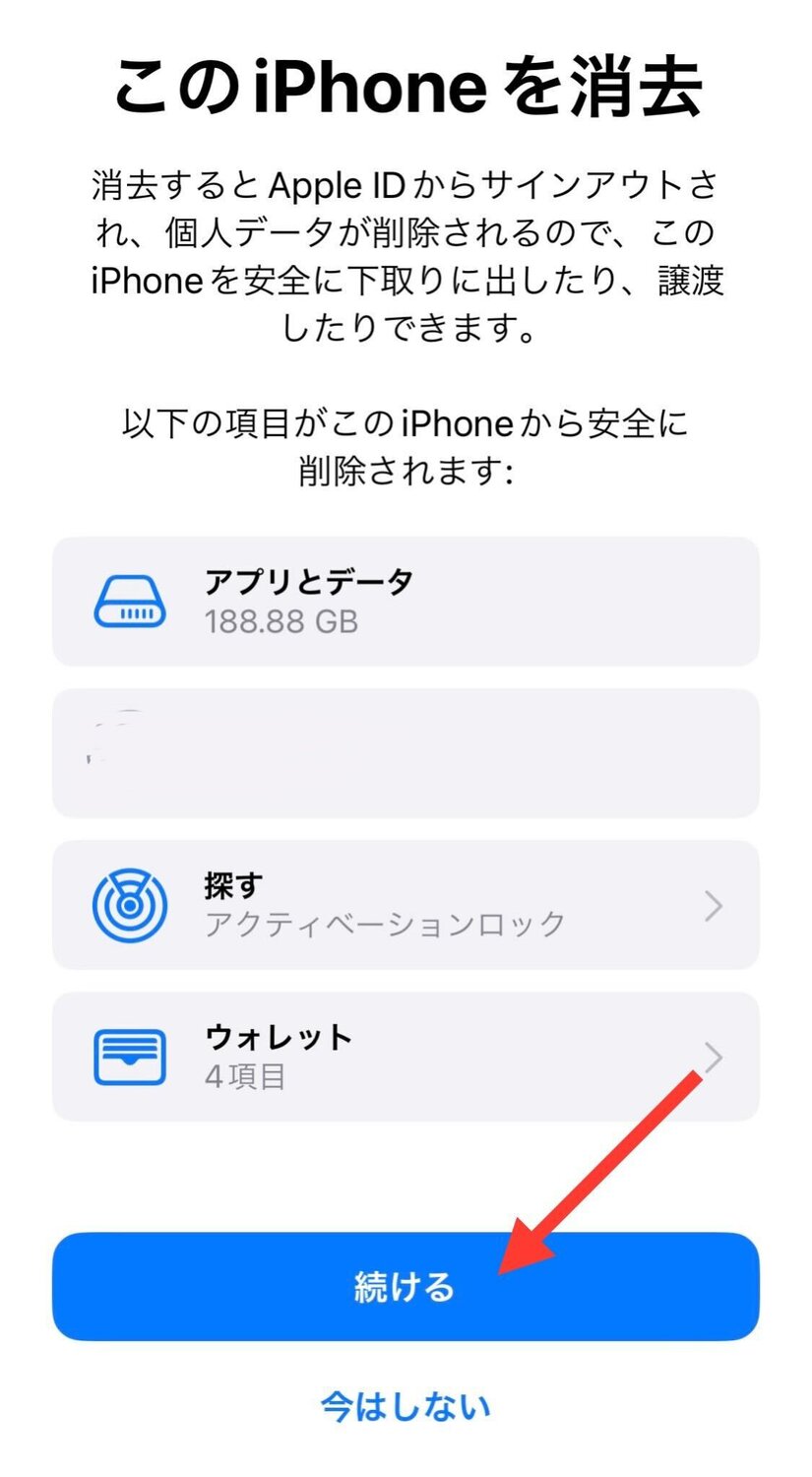Select the 探す list row
The image size is (812, 1477).
(406, 903)
